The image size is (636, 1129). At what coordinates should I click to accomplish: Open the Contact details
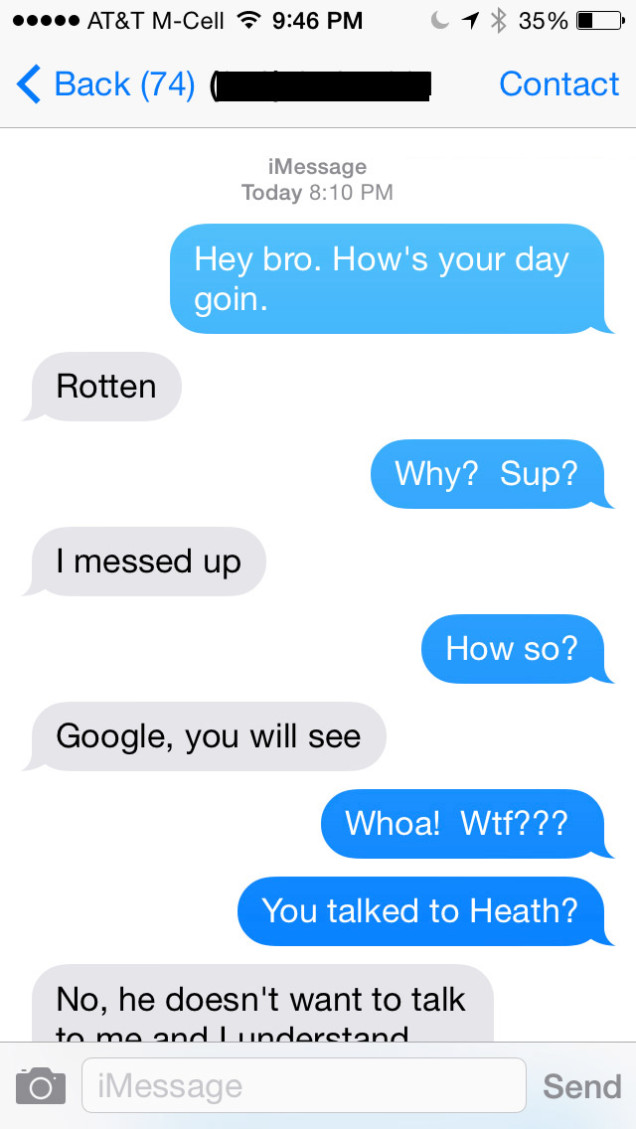559,85
